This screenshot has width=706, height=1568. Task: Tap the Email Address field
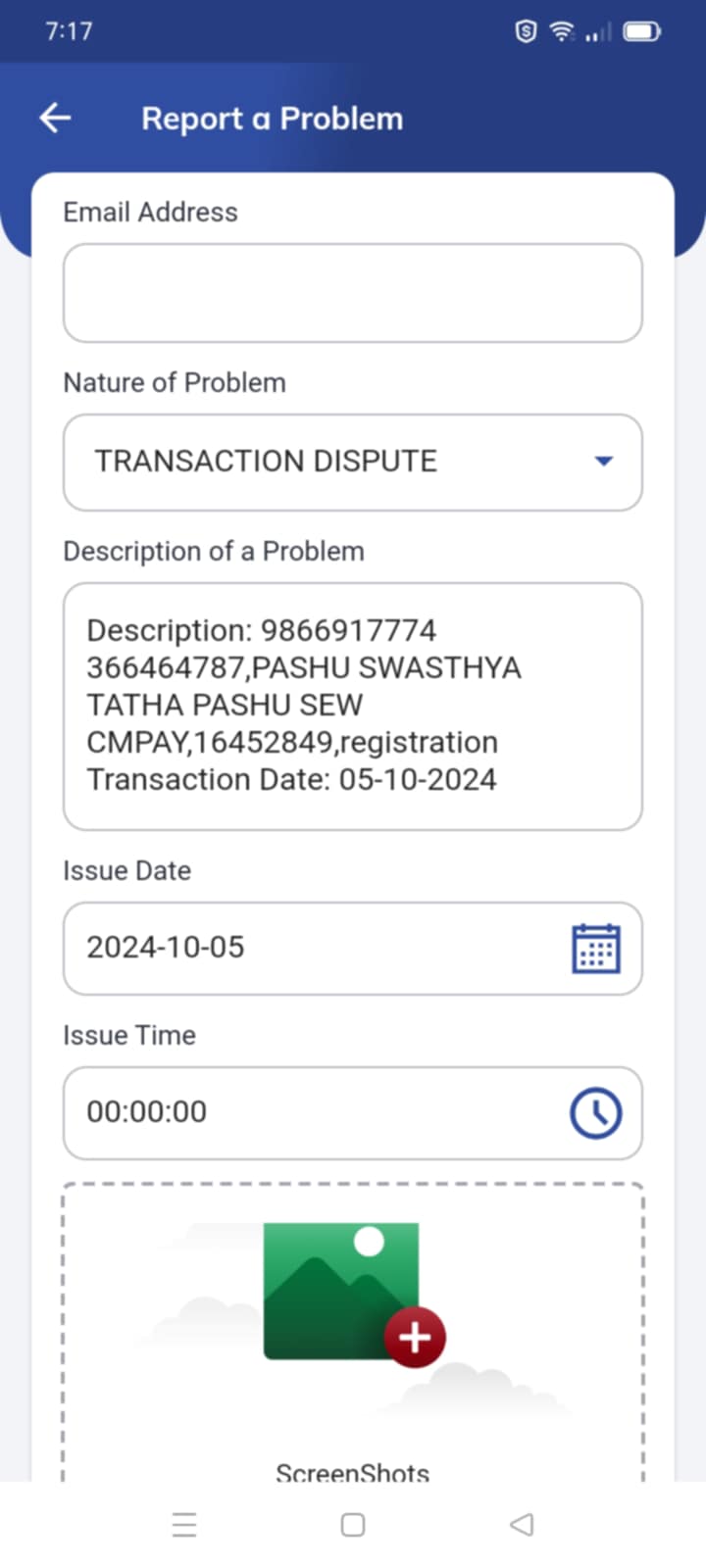click(x=353, y=293)
